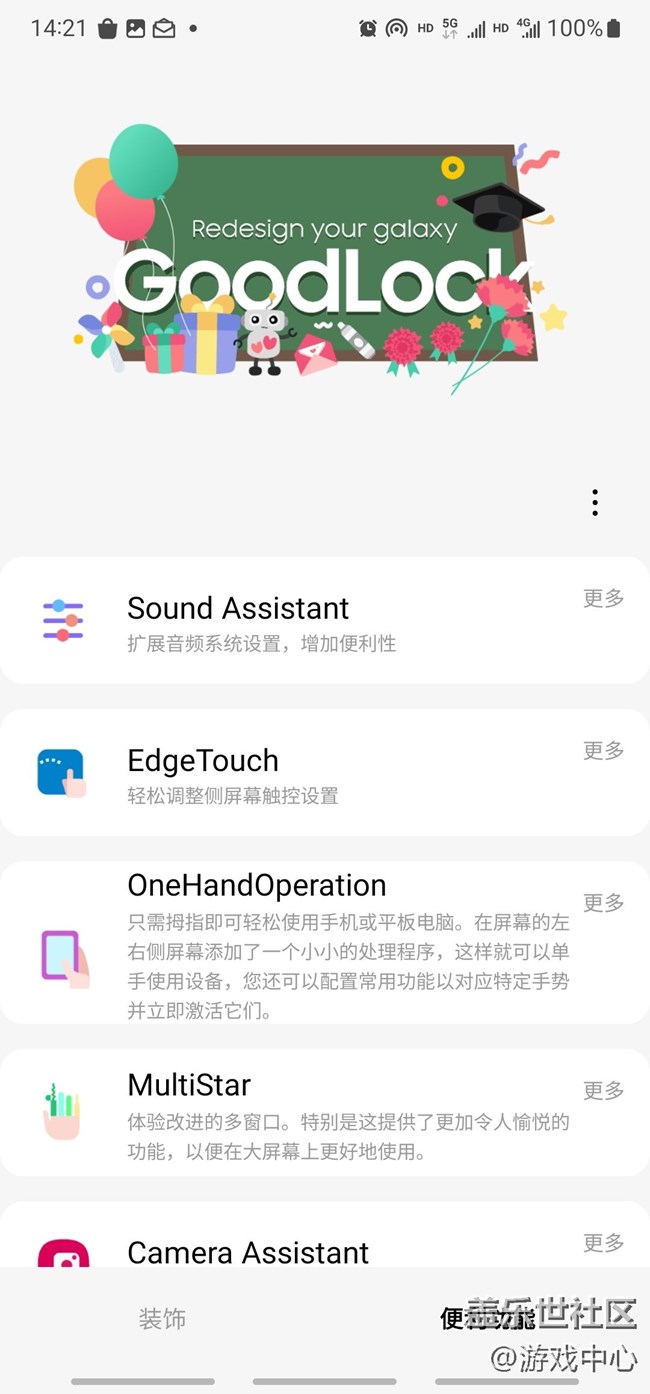650x1394 pixels.
Task: Open the Camera Assistant module
Action: coord(248,1252)
